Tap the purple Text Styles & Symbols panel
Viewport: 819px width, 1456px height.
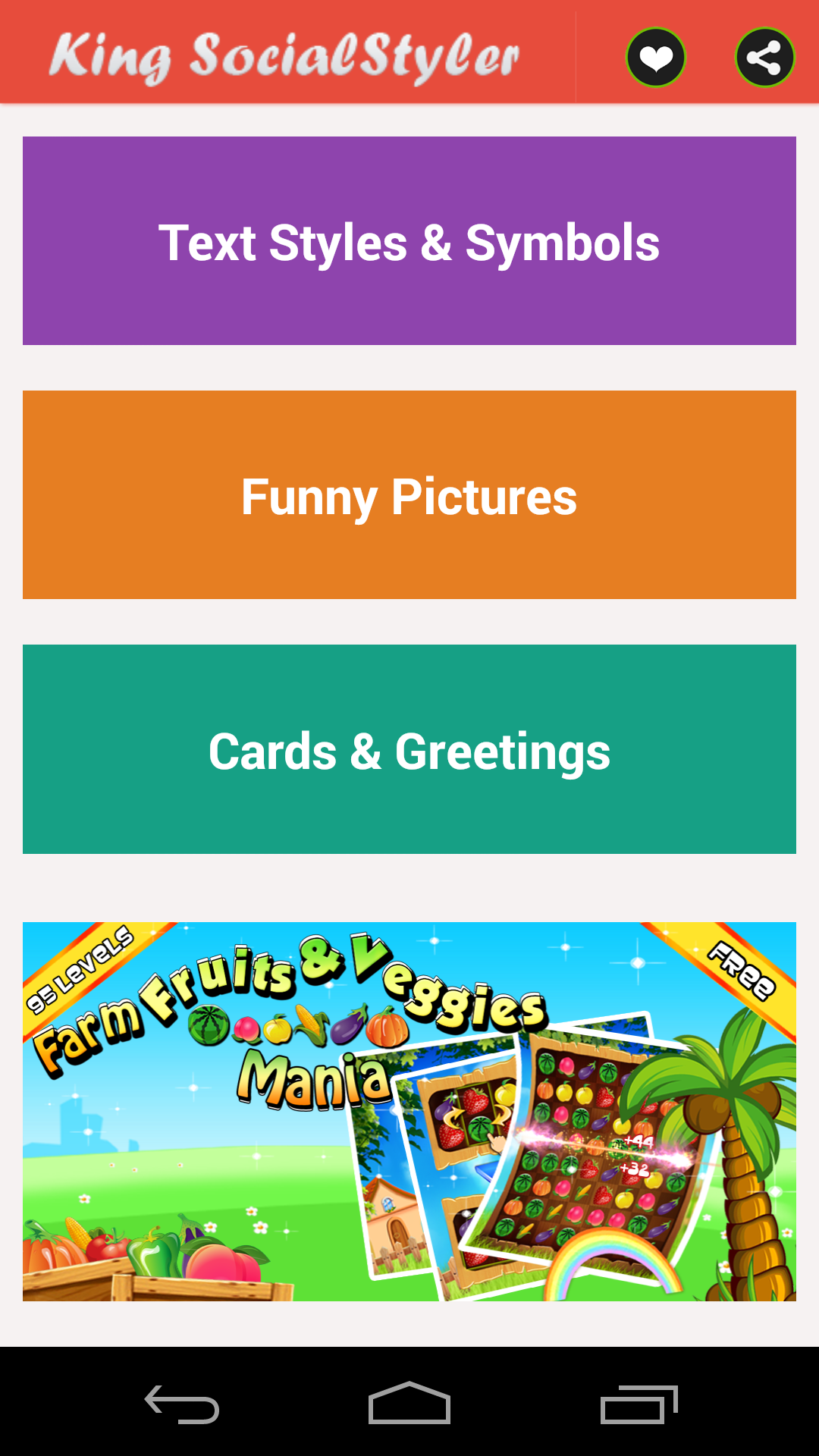tap(409, 241)
